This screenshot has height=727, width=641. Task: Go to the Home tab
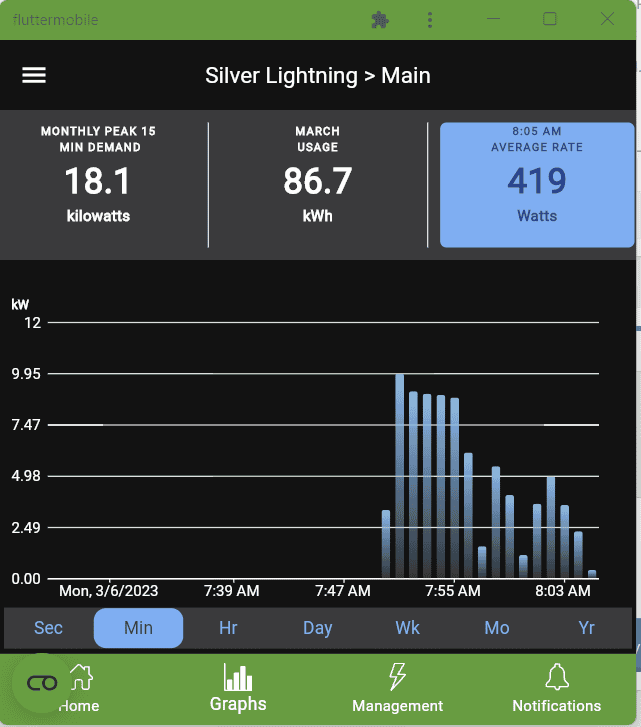coord(80,689)
